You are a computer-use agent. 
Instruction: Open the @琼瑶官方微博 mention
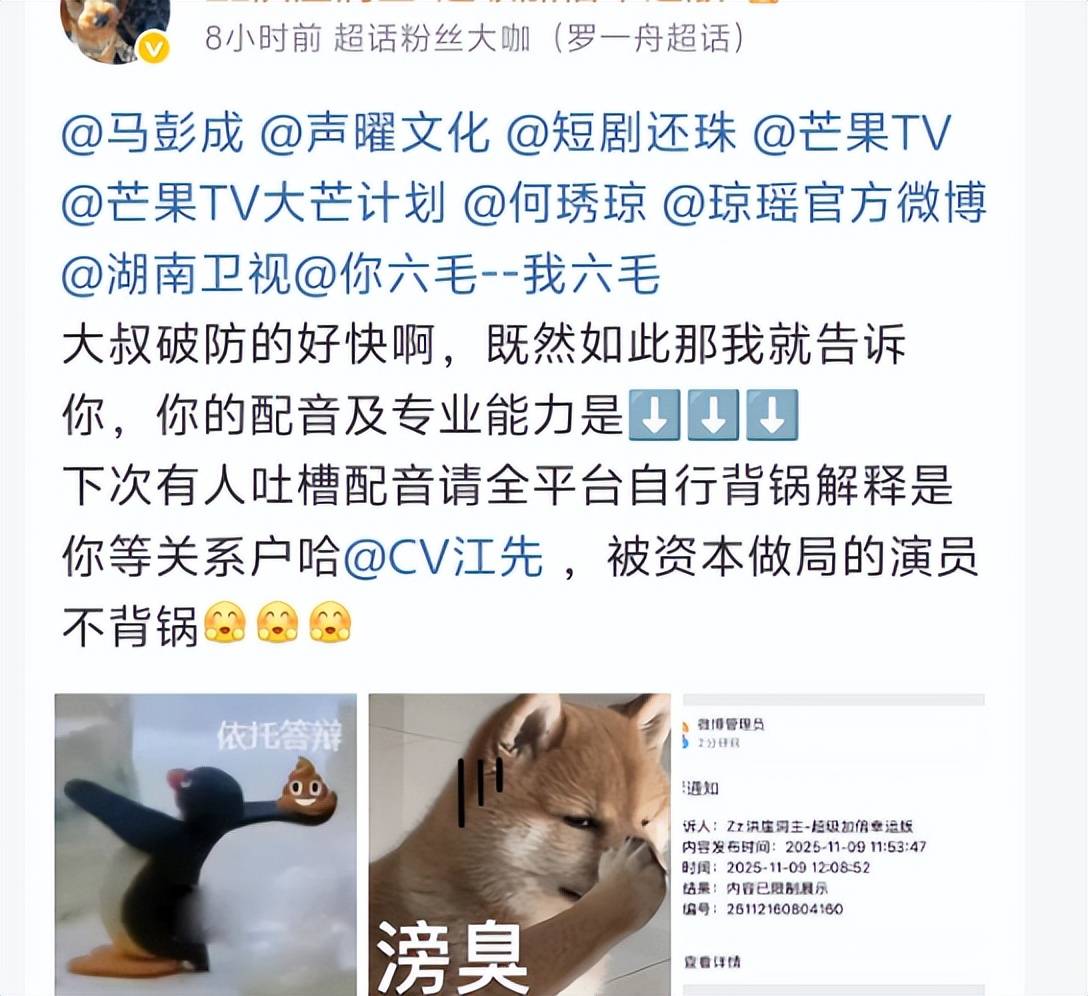825,204
